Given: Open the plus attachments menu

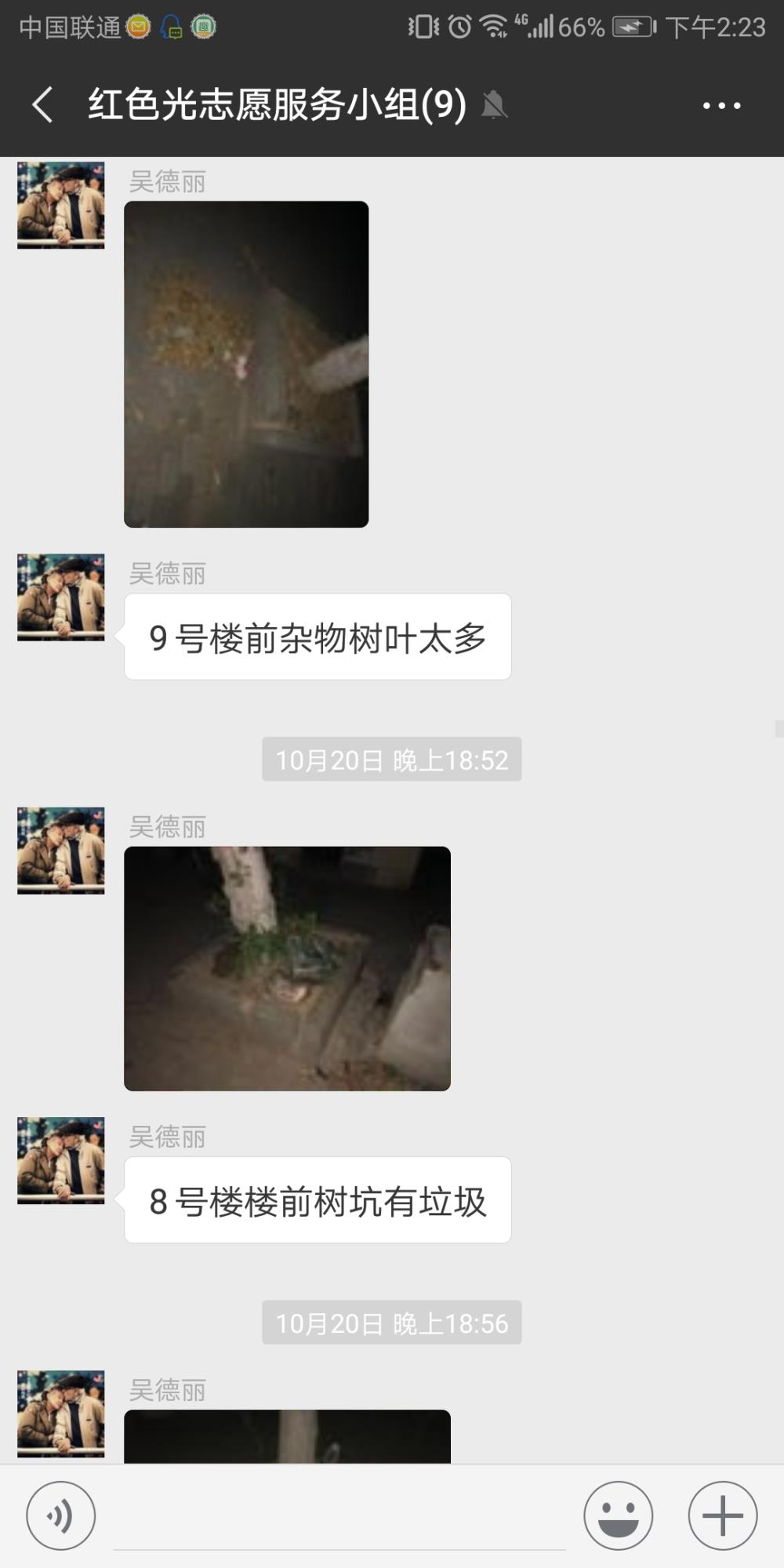Looking at the screenshot, I should pos(723,1515).
